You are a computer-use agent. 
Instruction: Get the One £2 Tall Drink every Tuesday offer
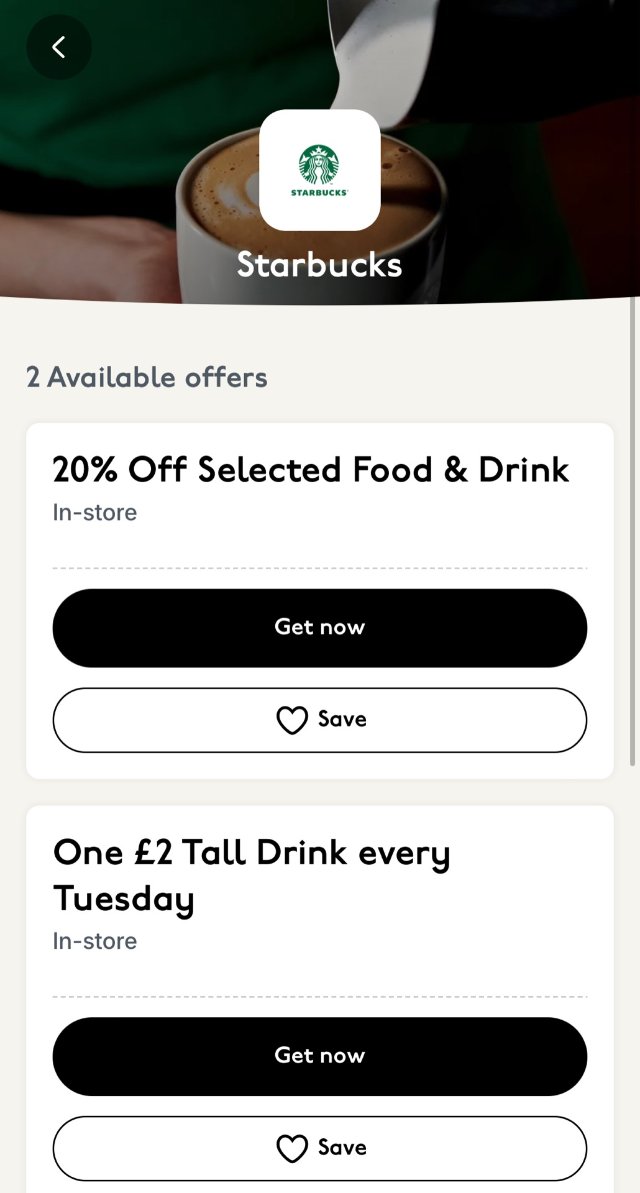point(320,1056)
